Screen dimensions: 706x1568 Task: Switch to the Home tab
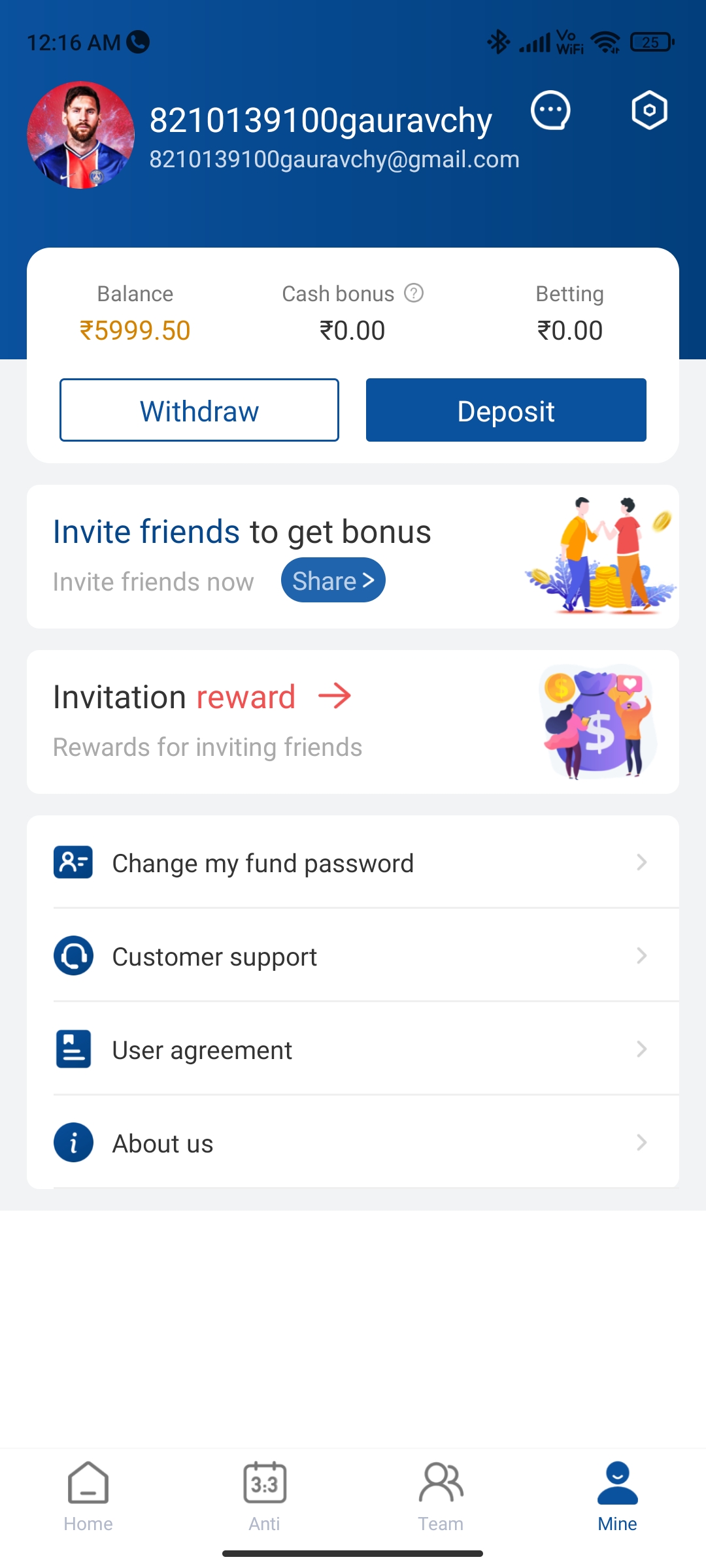coord(88,1496)
